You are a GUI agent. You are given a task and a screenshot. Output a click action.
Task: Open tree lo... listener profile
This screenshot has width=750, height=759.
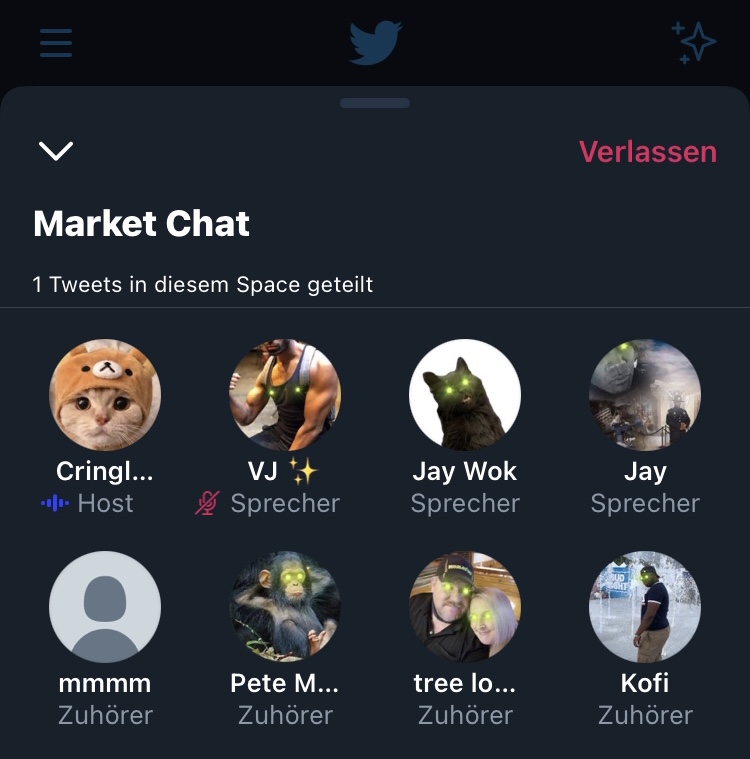(465, 607)
